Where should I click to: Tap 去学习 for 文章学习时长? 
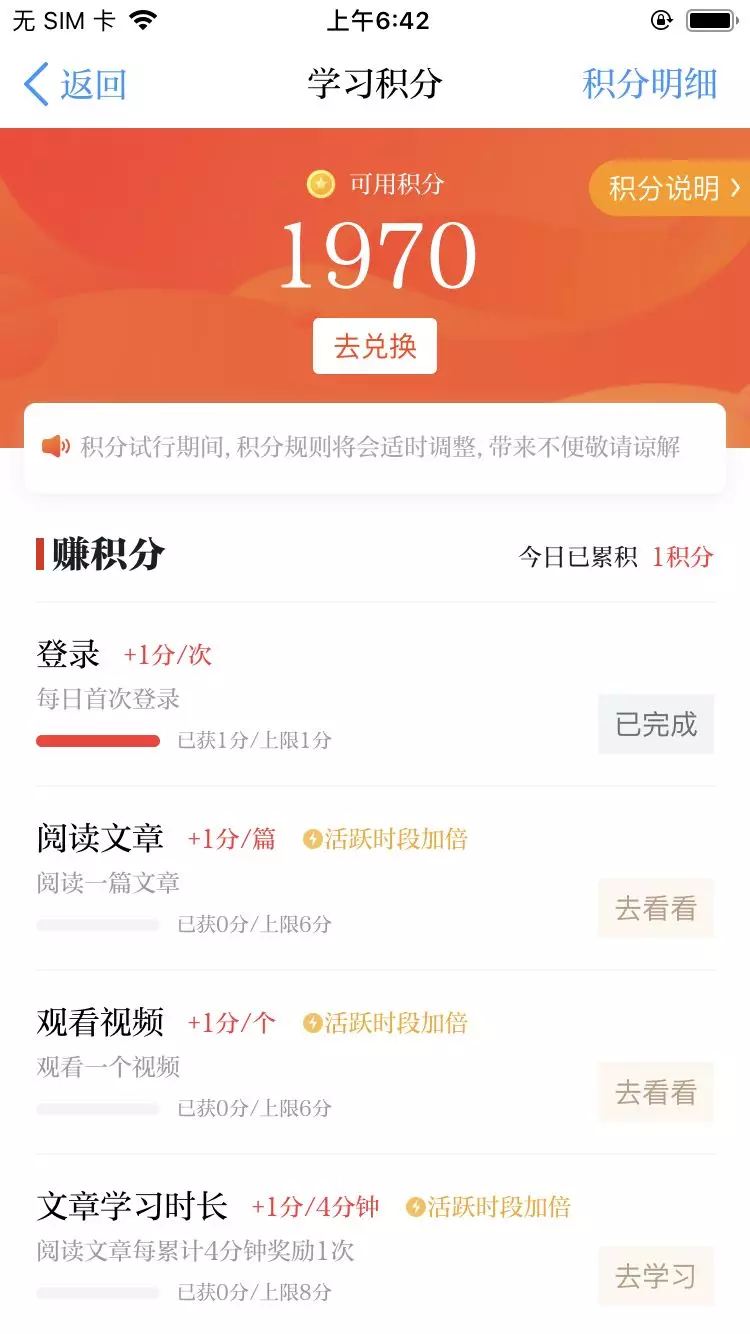656,1276
